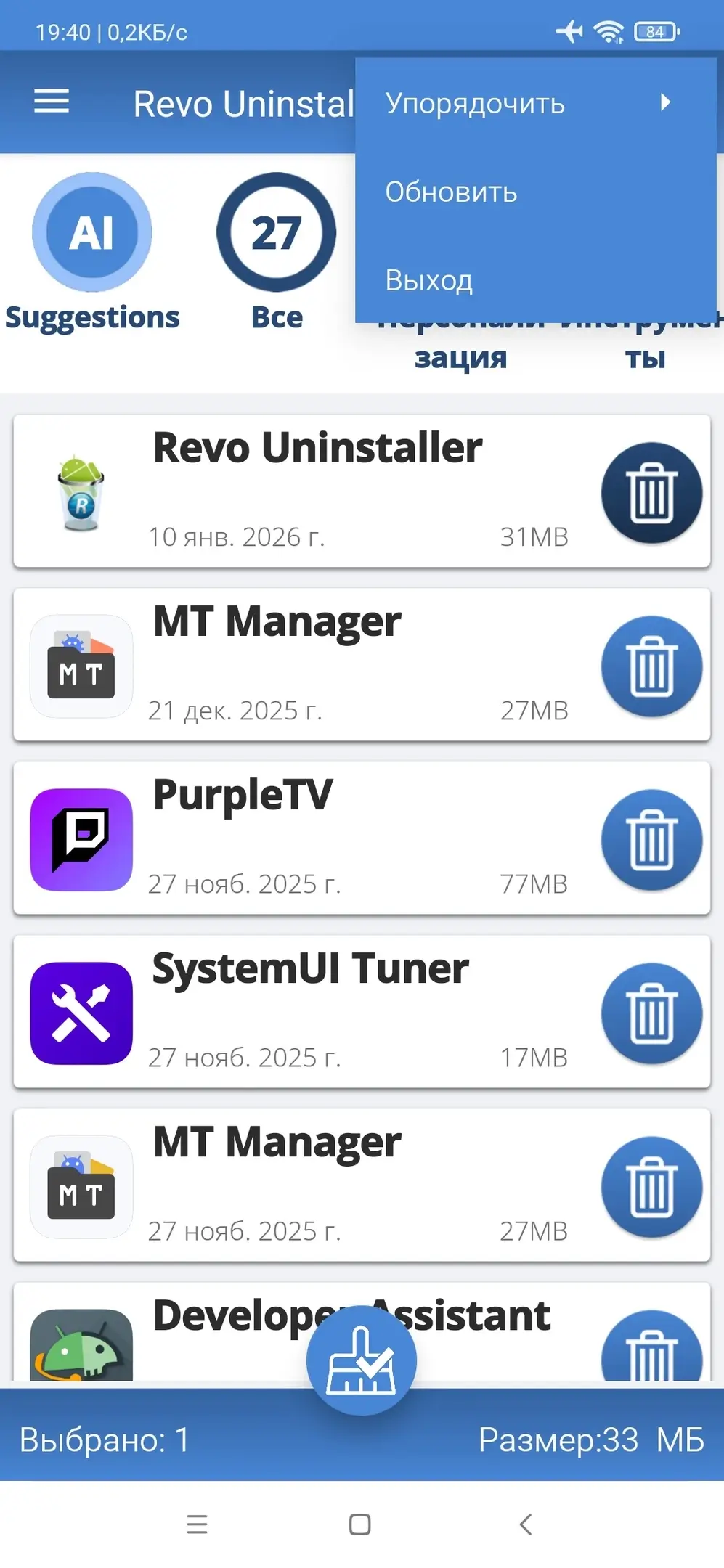Screen dimensions: 724x1568
Task: Switch to the Все tab with 27 apps
Action: pyautogui.click(x=276, y=252)
